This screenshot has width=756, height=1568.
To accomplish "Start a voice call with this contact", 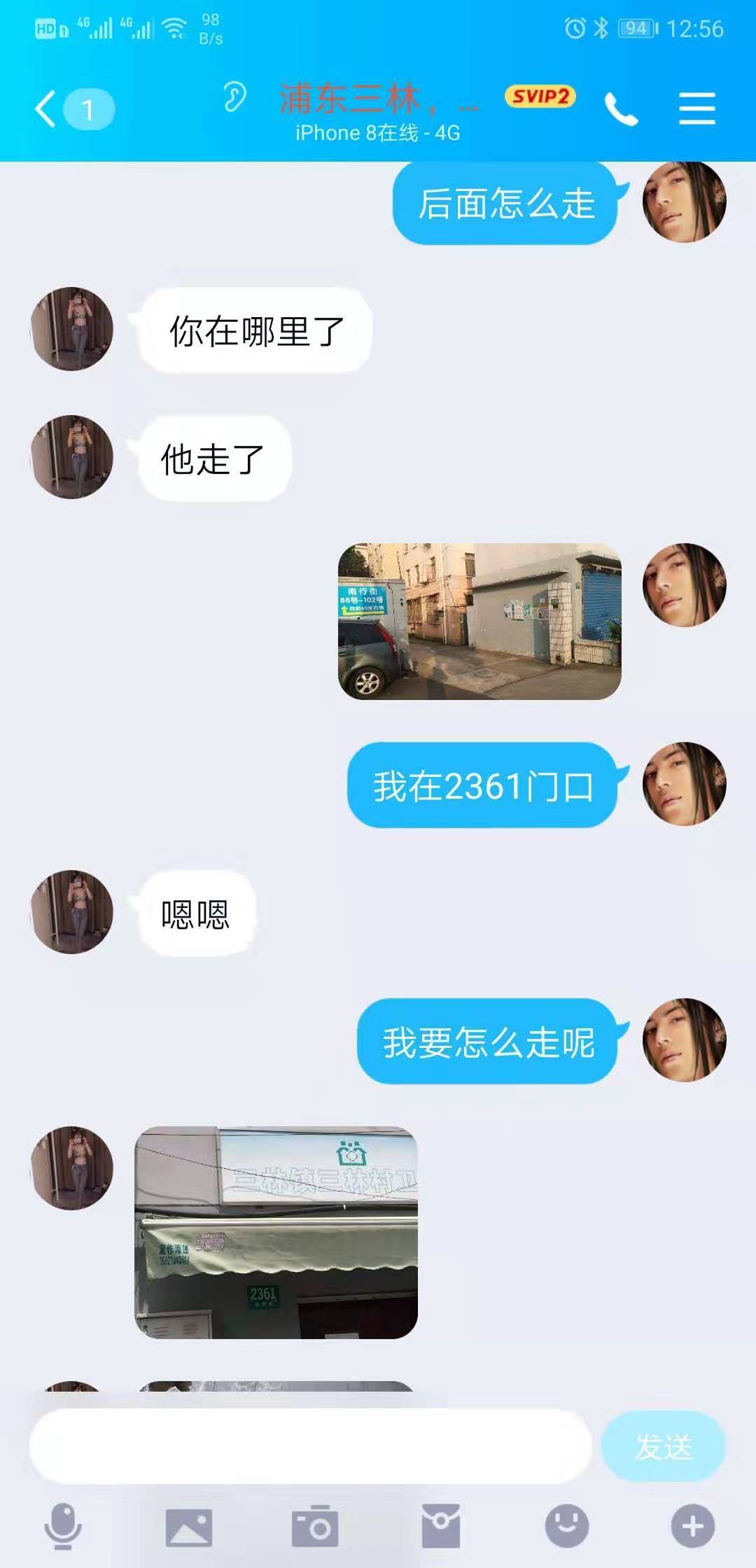I will click(x=621, y=110).
